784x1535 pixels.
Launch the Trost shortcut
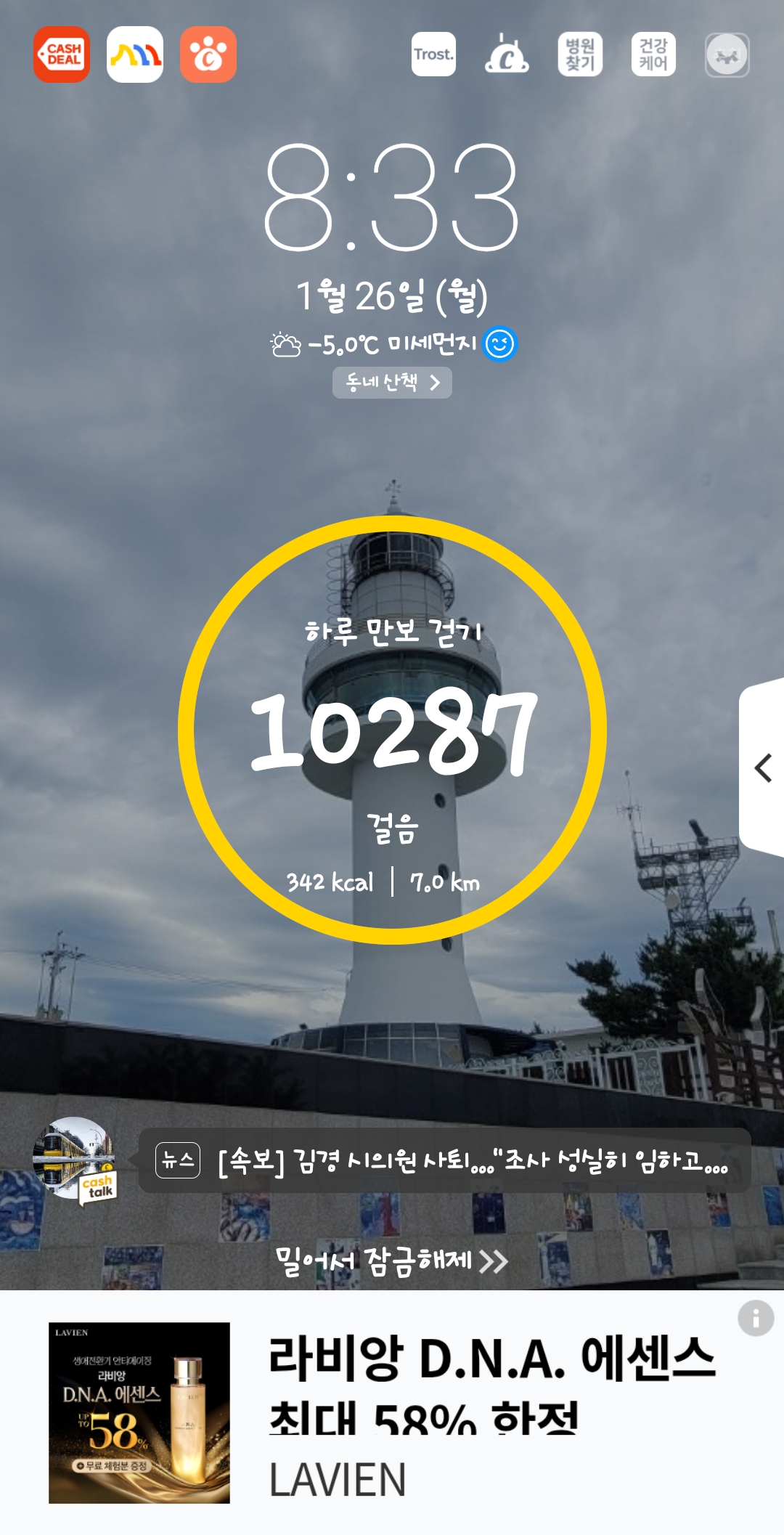[433, 54]
